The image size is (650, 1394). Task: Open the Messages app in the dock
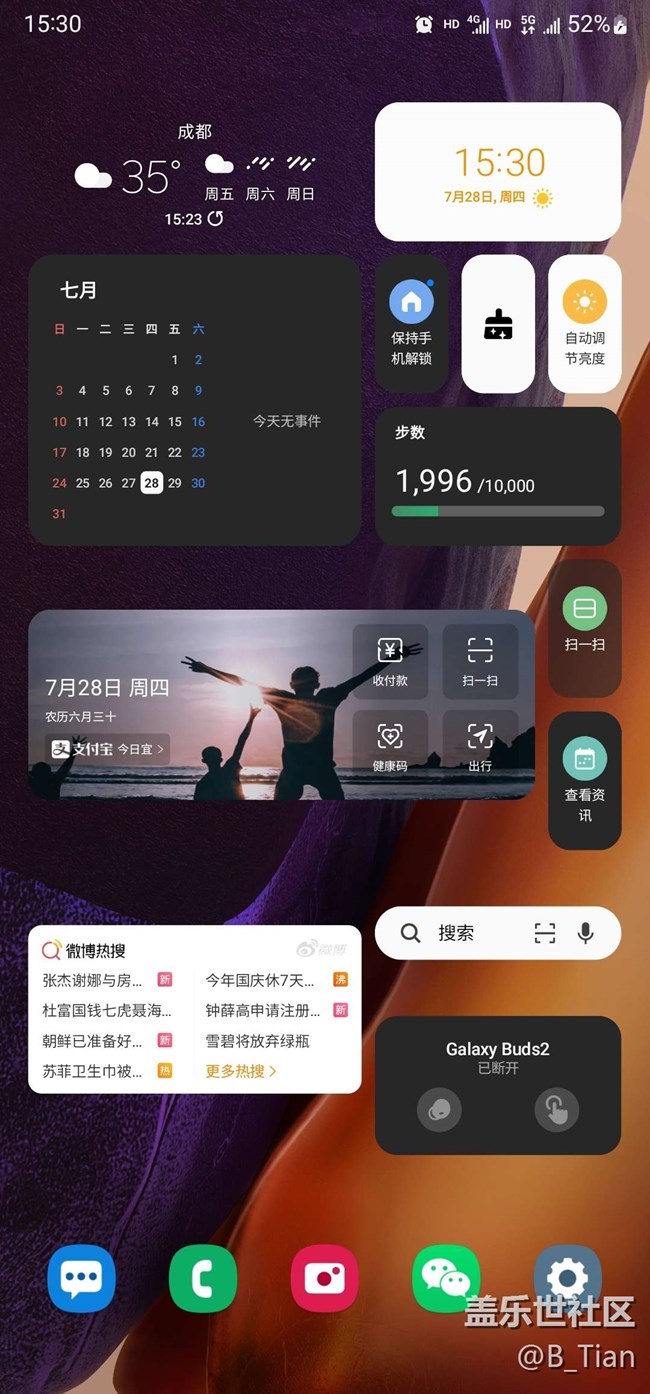(81, 1277)
